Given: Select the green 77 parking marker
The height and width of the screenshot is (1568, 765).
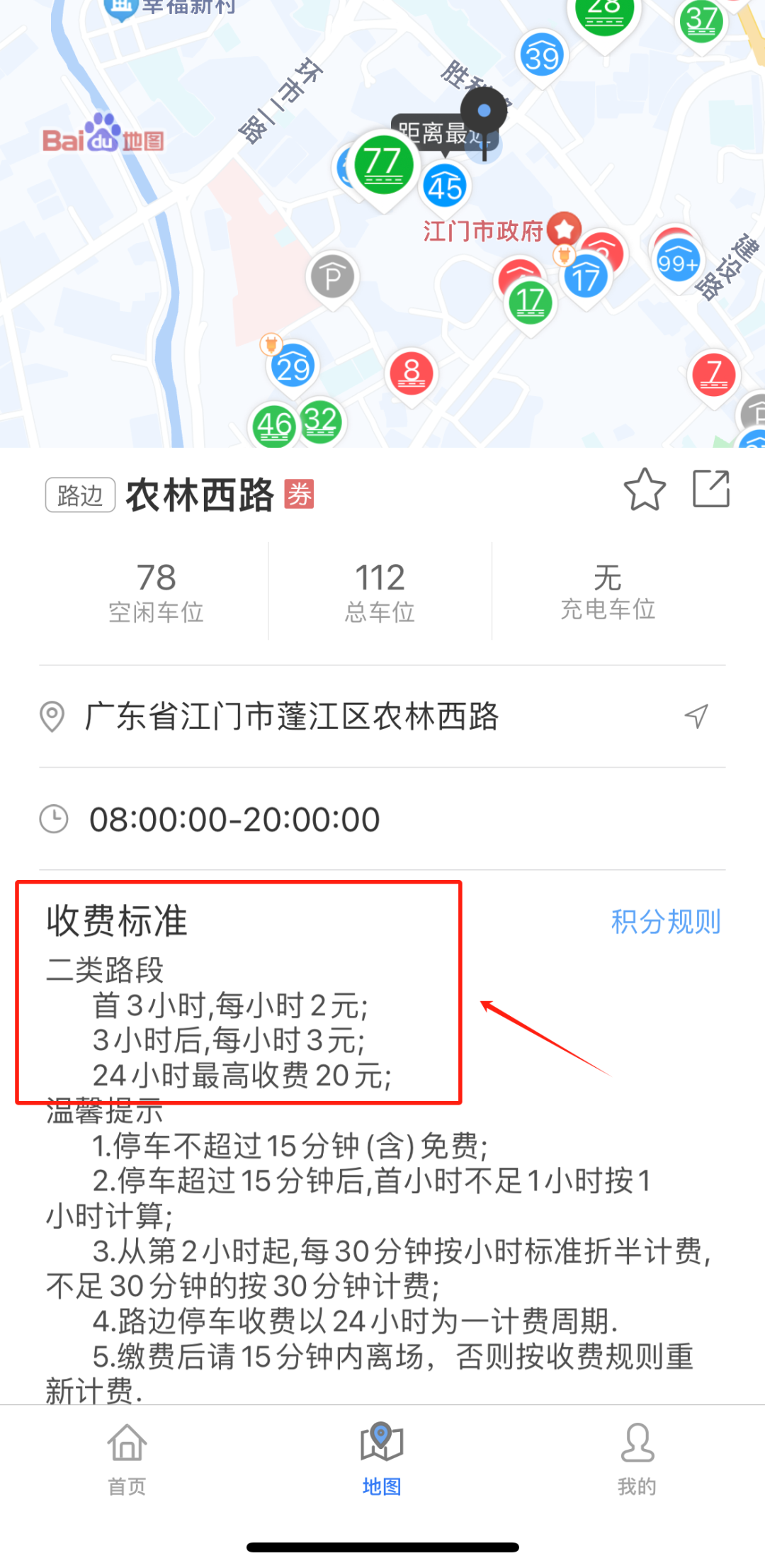Looking at the screenshot, I should tap(383, 164).
